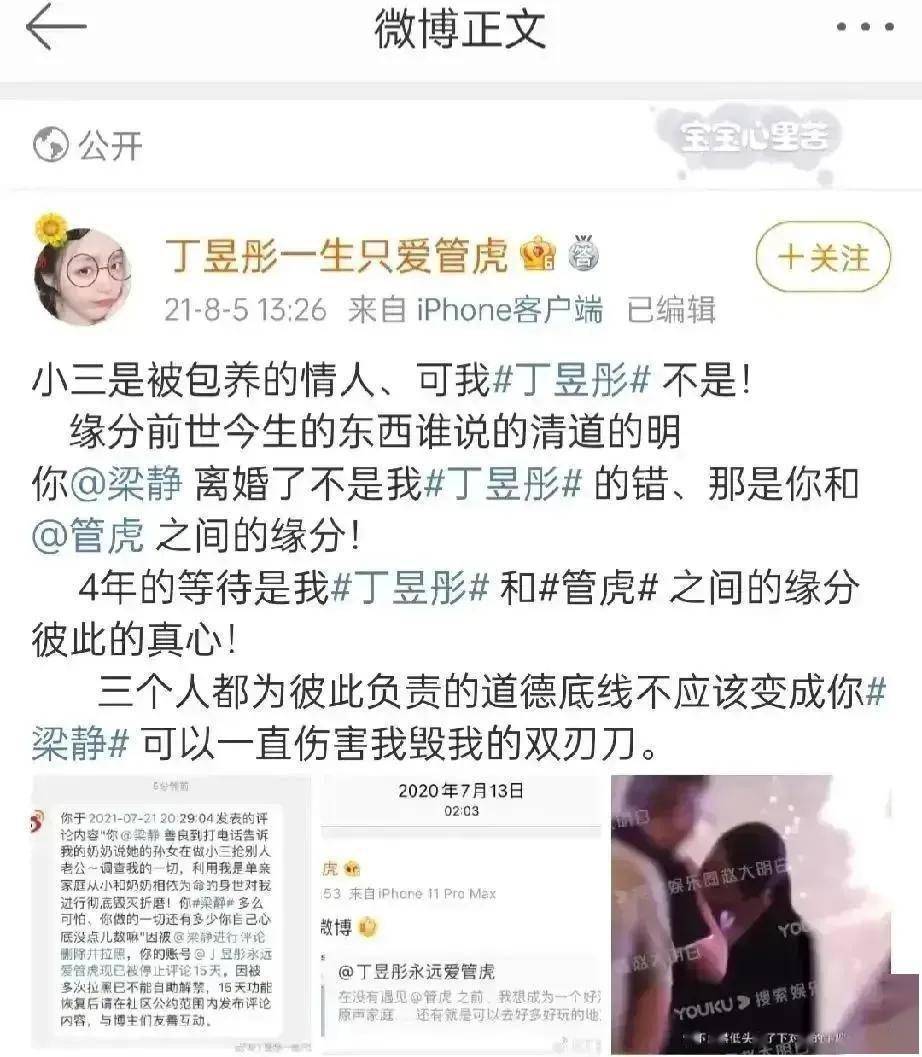922x1057 pixels.
Task: Open the three-dot overflow menu
Action: 865,28
